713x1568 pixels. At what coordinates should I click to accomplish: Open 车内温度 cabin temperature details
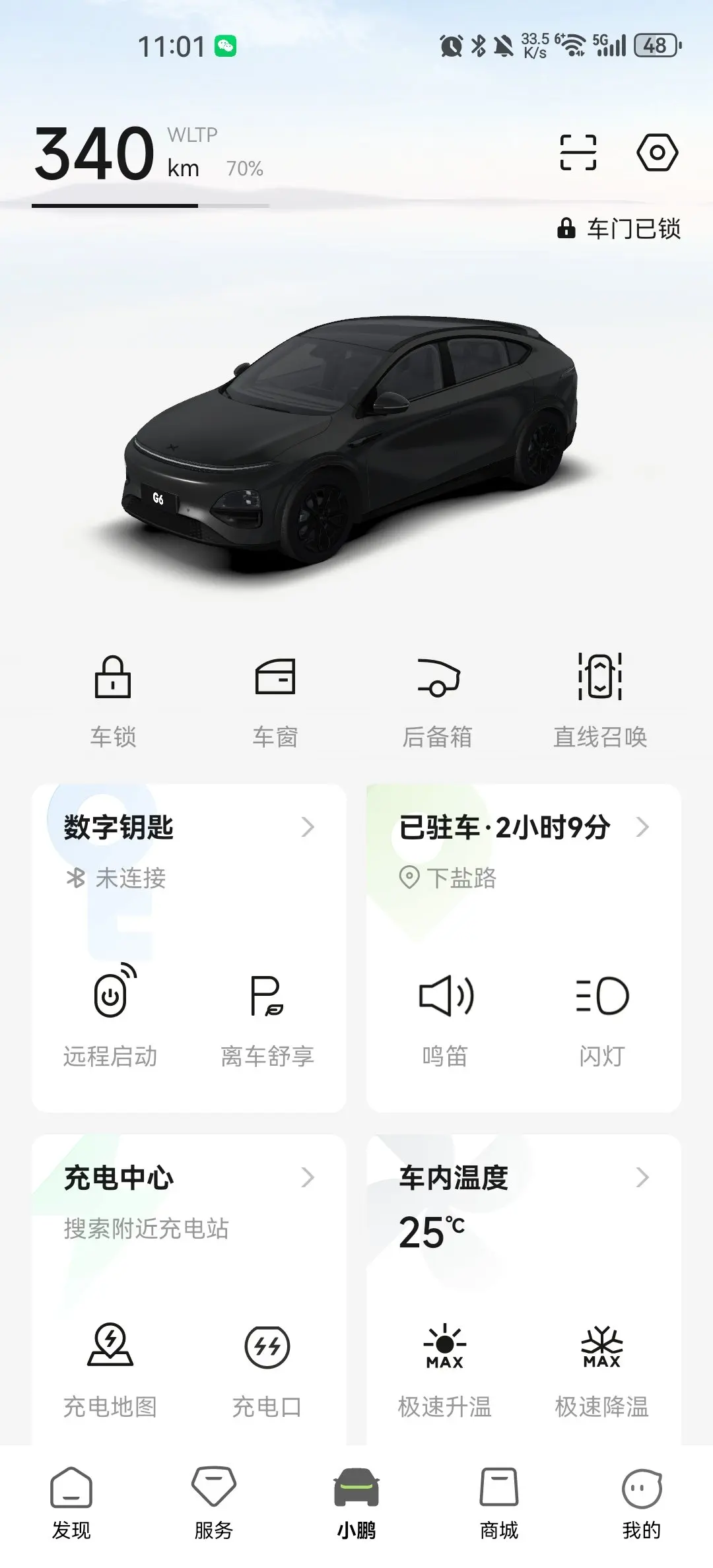click(x=524, y=1178)
